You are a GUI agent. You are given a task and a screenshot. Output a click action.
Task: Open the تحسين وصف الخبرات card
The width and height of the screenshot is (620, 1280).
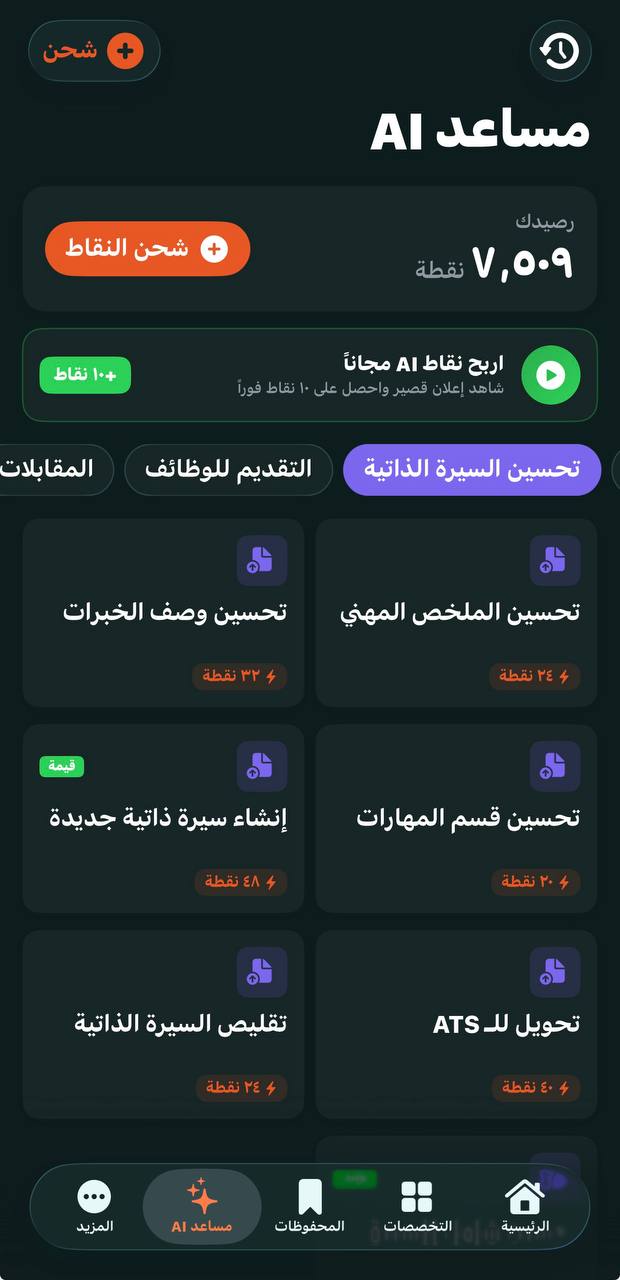click(x=163, y=612)
